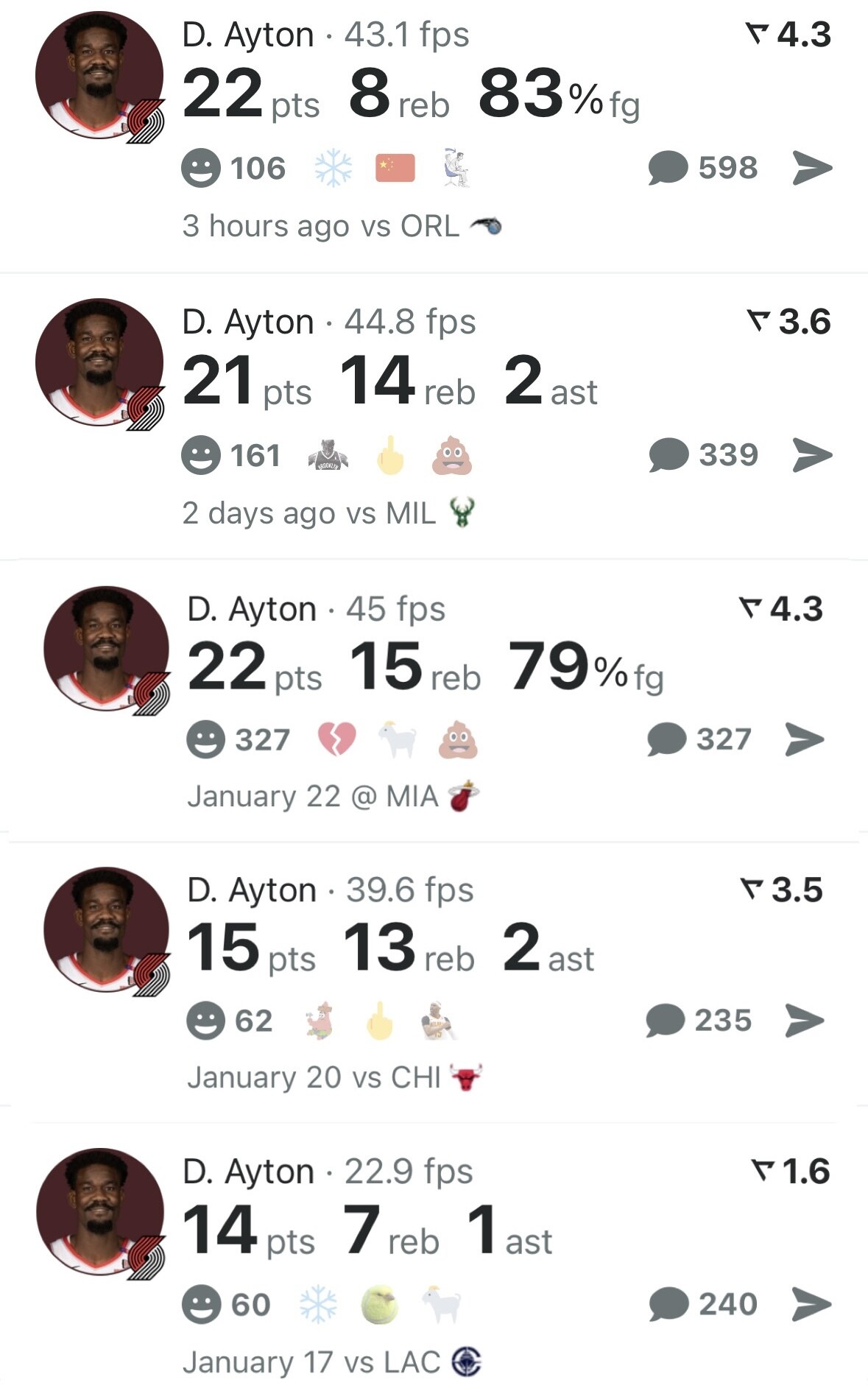This screenshot has height=1391, width=868.
Task: Share the stat line vs MIL
Action: click(812, 455)
